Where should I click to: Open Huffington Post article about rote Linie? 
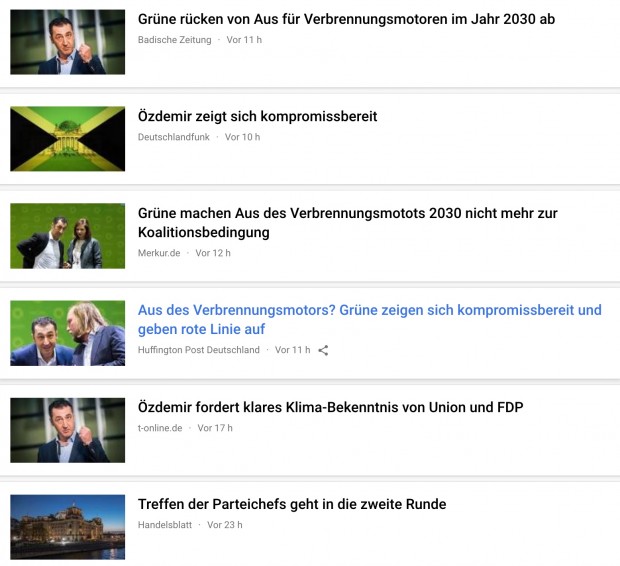(x=369, y=320)
